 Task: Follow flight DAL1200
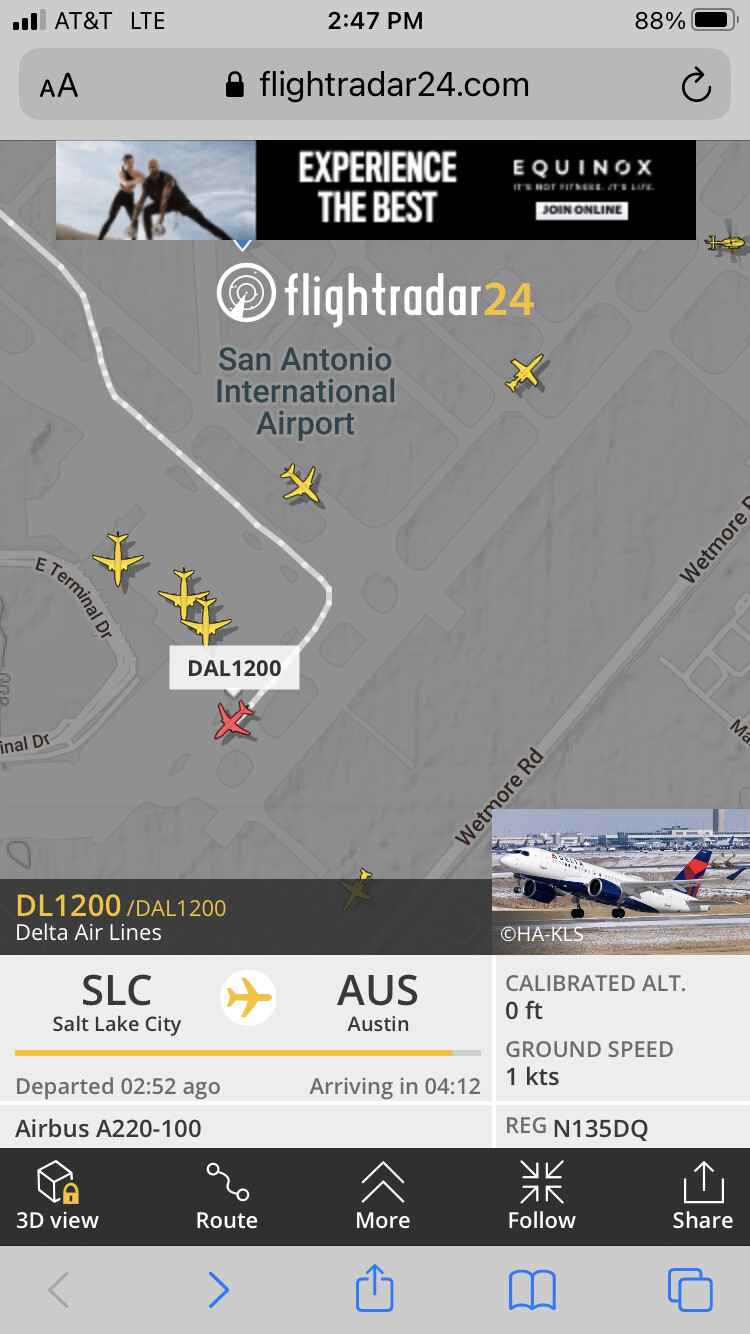click(541, 1196)
